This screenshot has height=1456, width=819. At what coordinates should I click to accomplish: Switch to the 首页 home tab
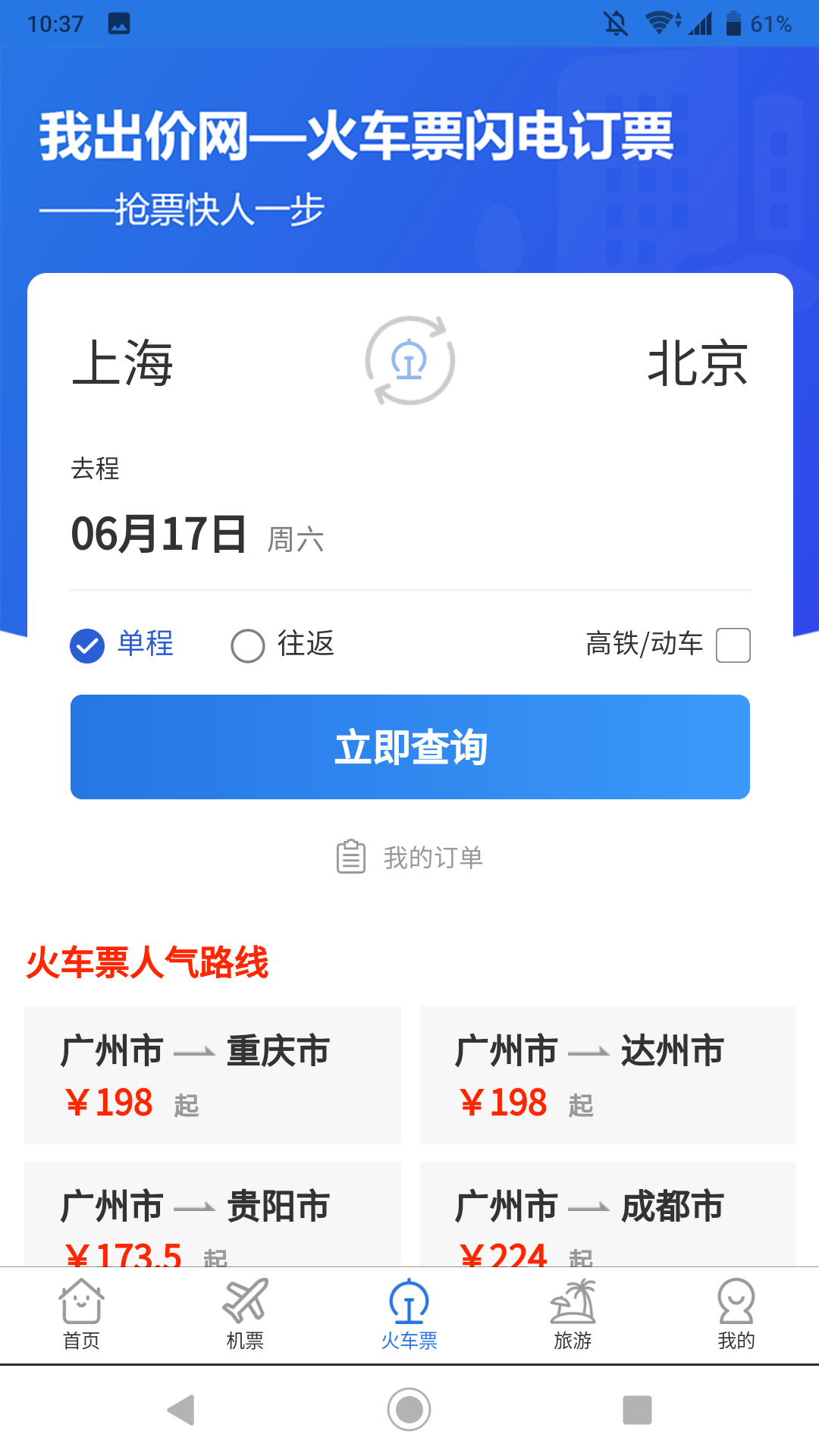click(81, 1314)
